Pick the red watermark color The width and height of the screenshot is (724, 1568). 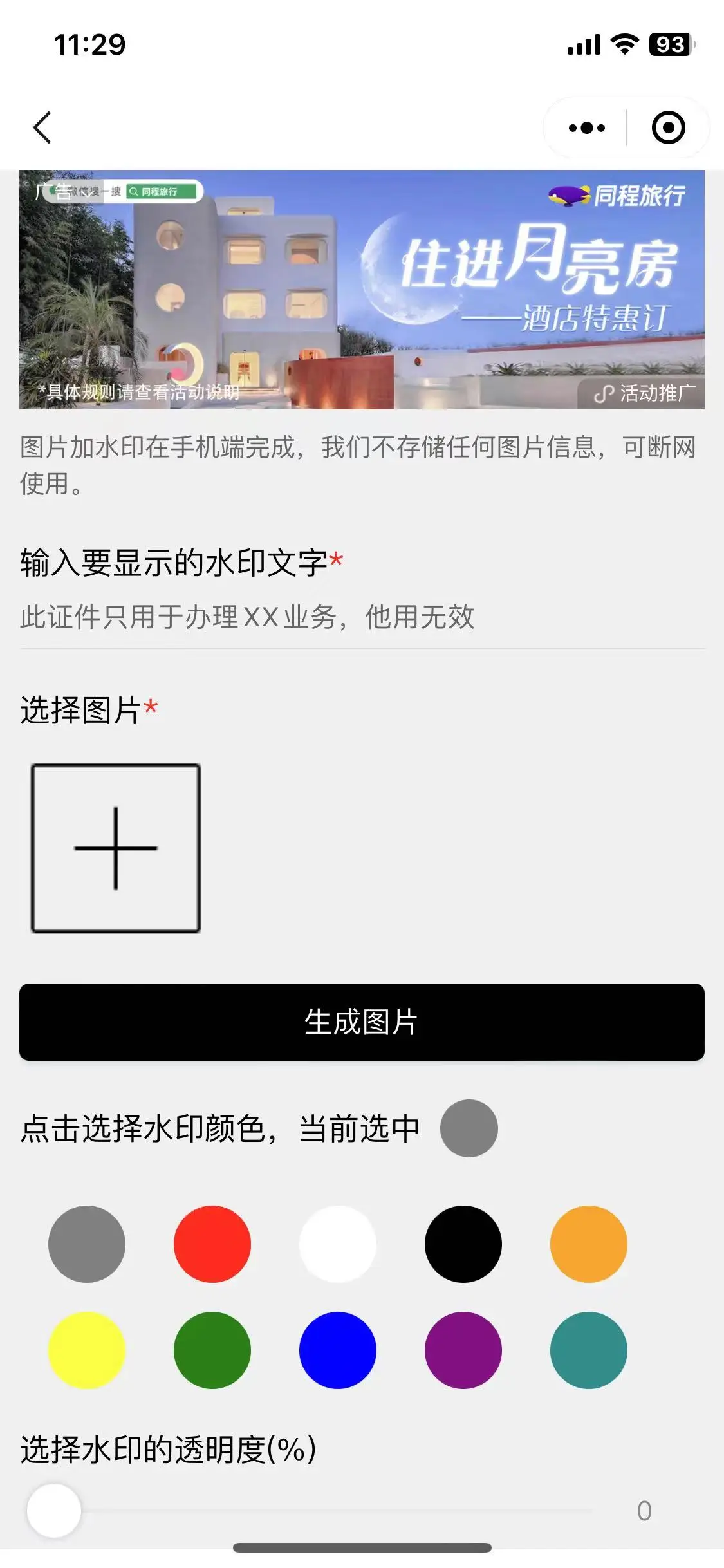click(212, 1244)
